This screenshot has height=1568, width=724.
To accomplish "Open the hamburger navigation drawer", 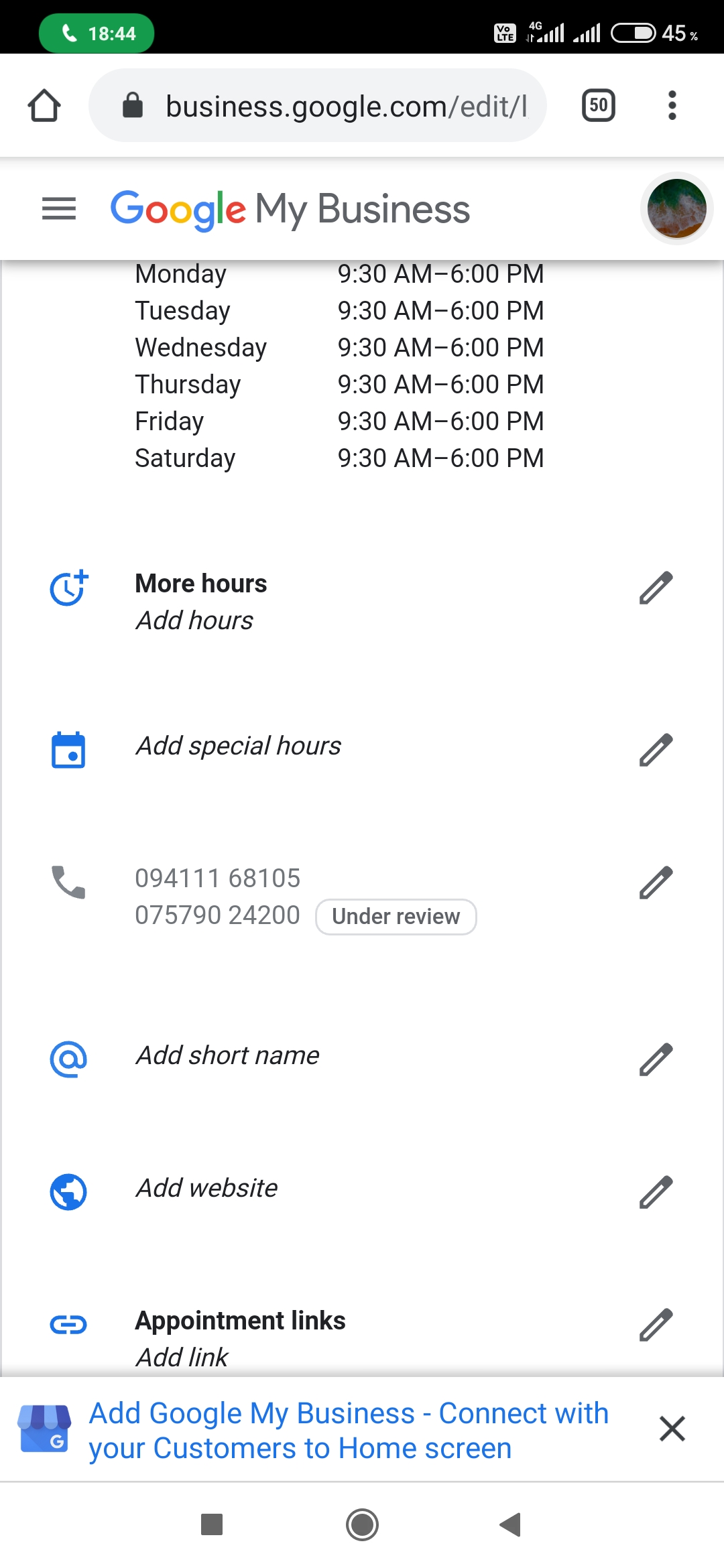I will 59,209.
